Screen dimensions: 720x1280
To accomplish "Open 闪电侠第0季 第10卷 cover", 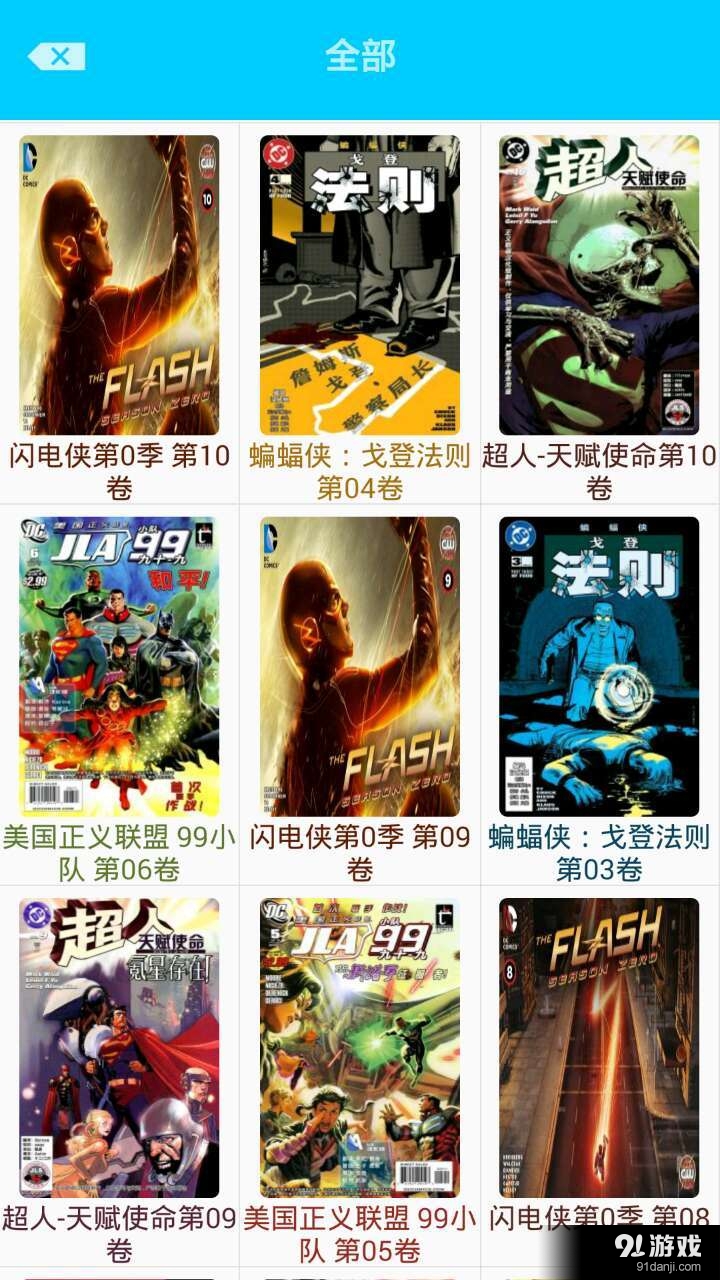I will click(x=120, y=285).
